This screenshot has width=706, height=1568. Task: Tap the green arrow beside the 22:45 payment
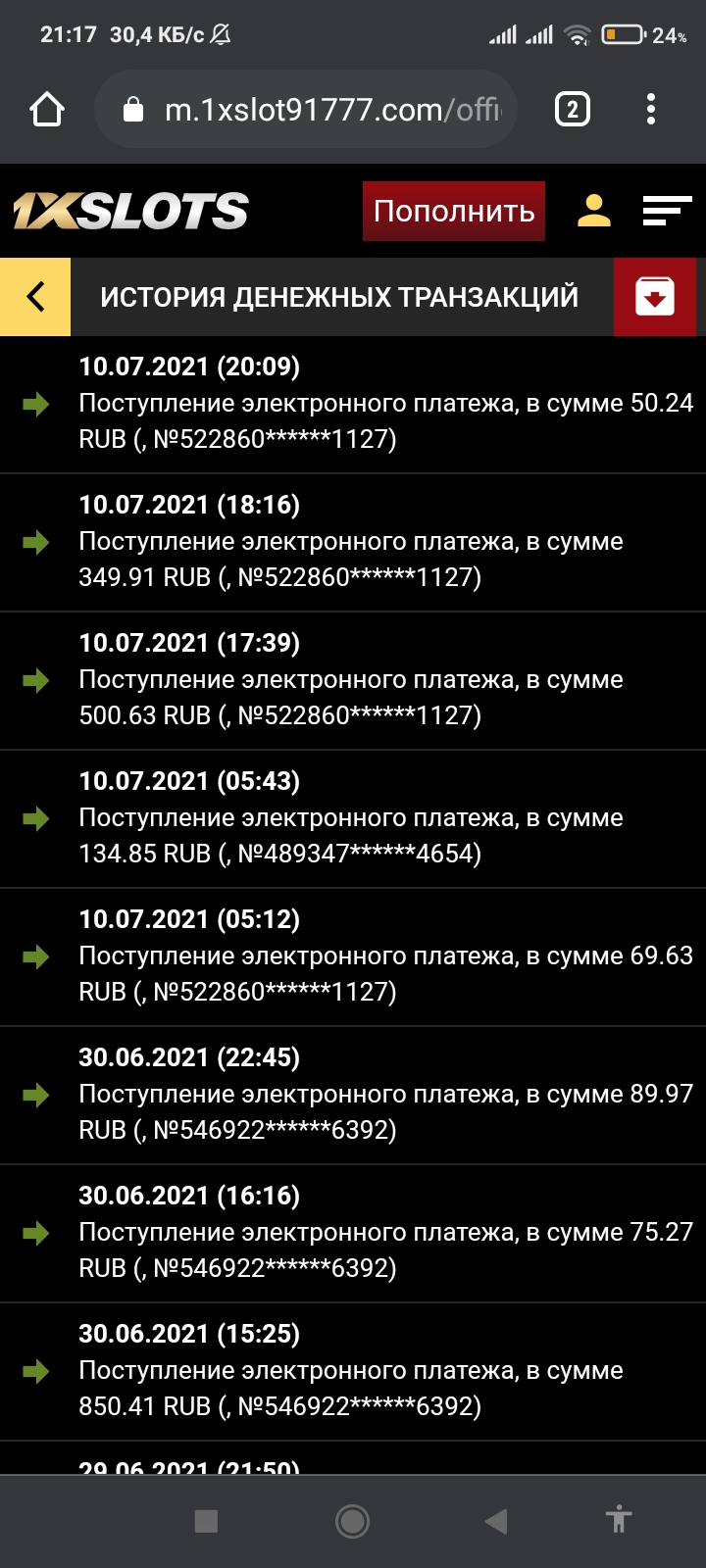click(x=36, y=1096)
